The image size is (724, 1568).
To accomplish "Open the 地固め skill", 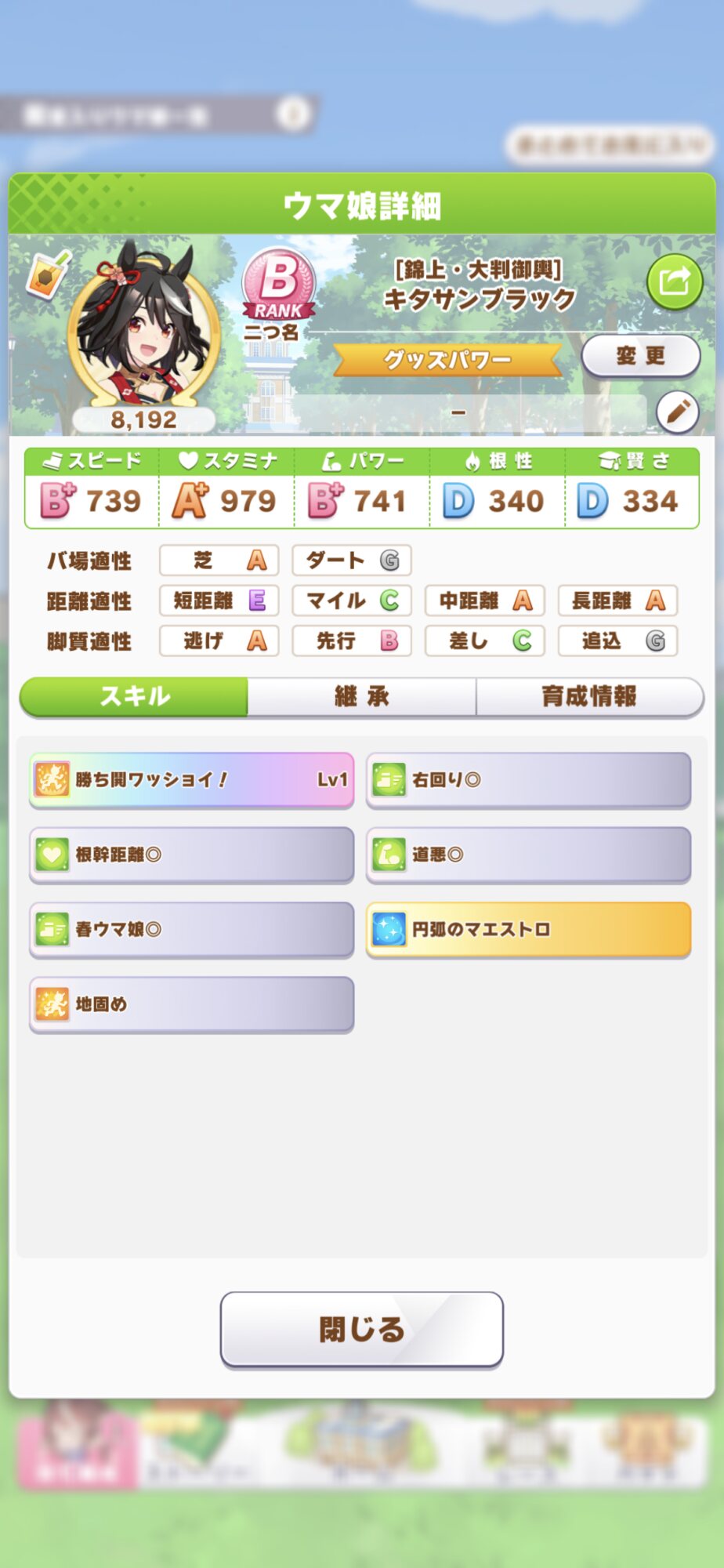I will (191, 1004).
